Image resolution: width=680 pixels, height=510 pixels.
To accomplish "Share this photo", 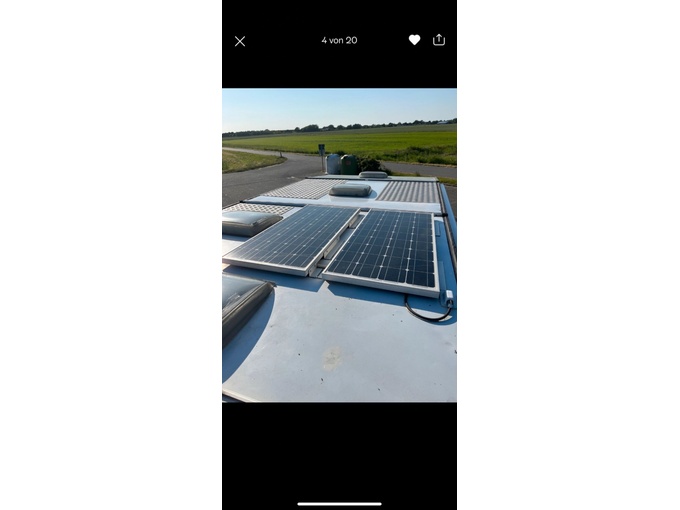I will click(x=439, y=40).
